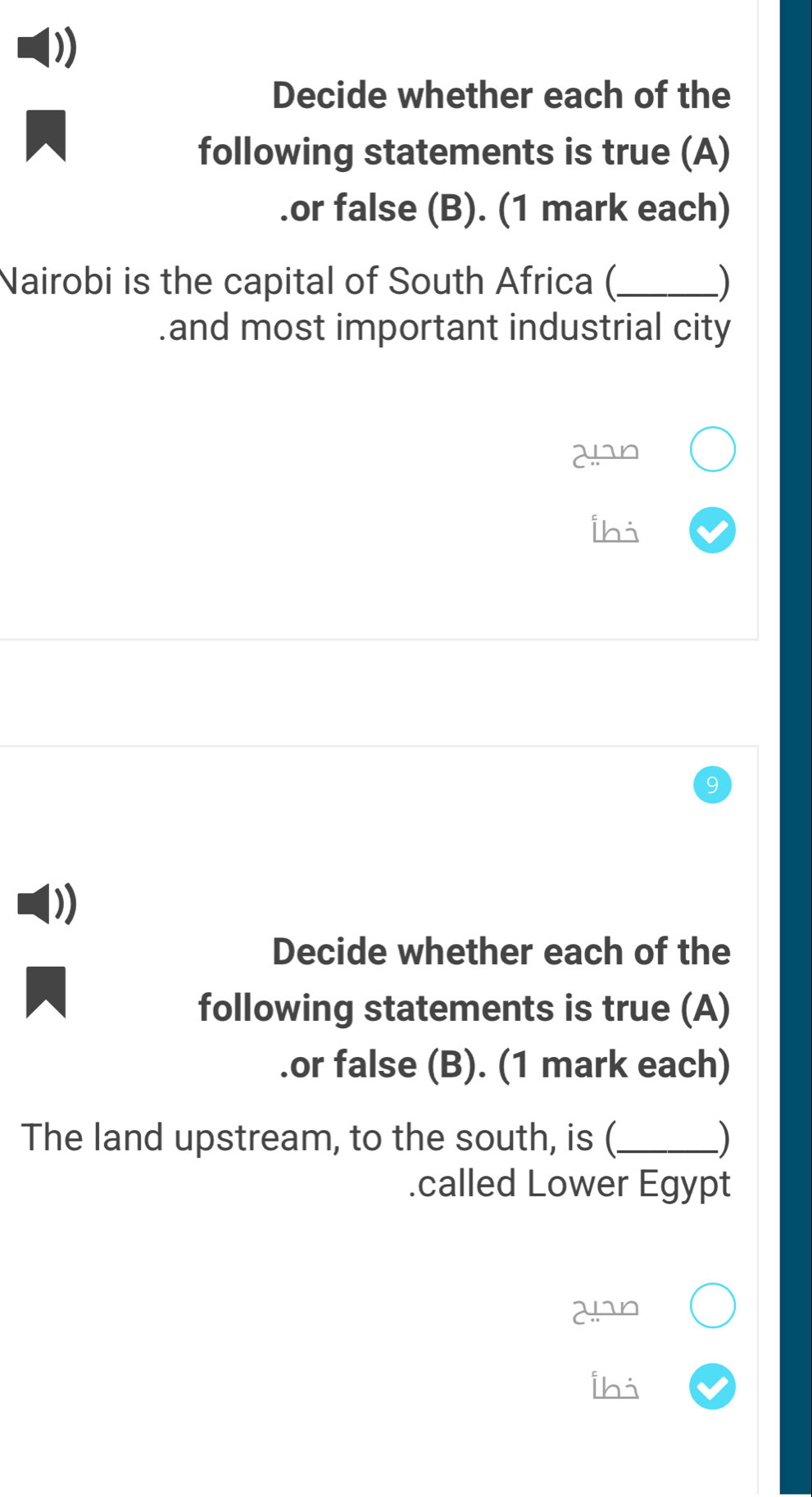
Task: Play audio for the Nairobi question
Action: click(x=47, y=48)
